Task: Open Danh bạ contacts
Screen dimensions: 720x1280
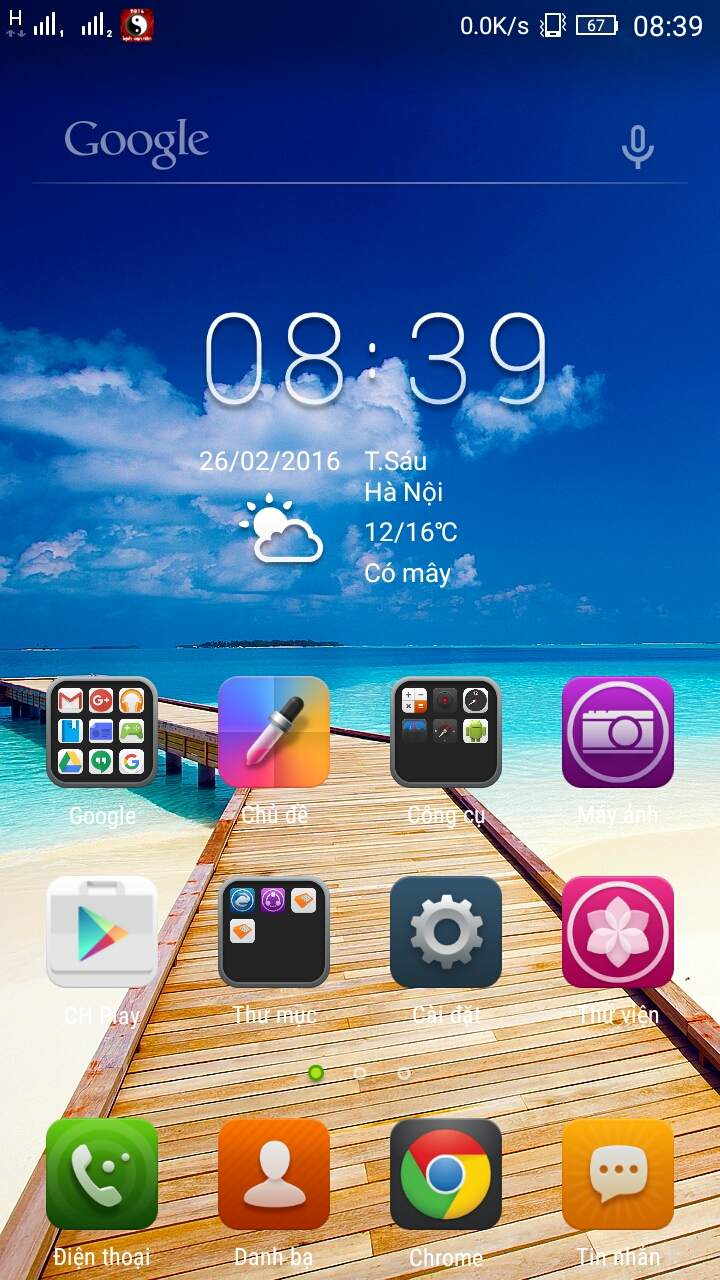Action: point(274,1173)
